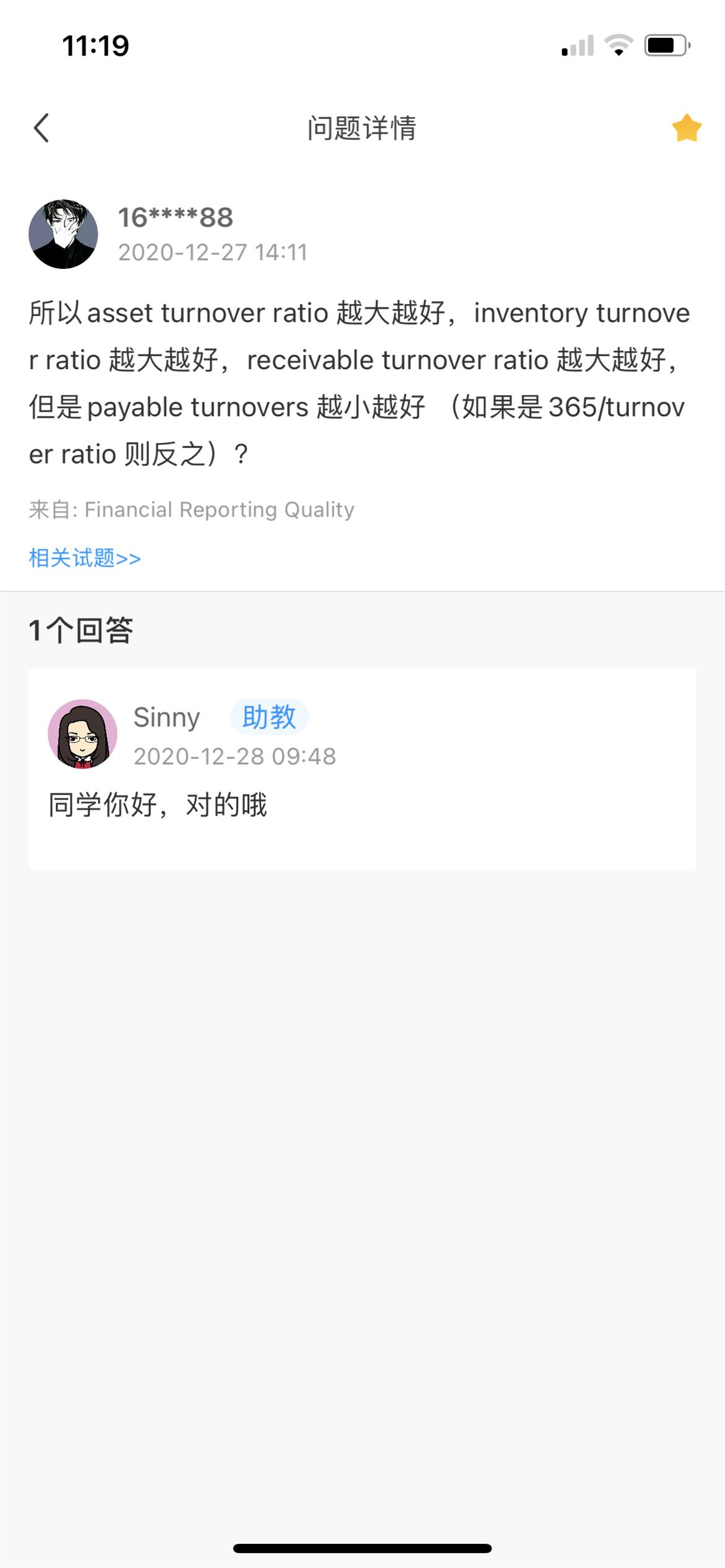This screenshot has width=725, height=1568.
Task: Open teaching assistant Sinny's avatar
Action: (82, 734)
